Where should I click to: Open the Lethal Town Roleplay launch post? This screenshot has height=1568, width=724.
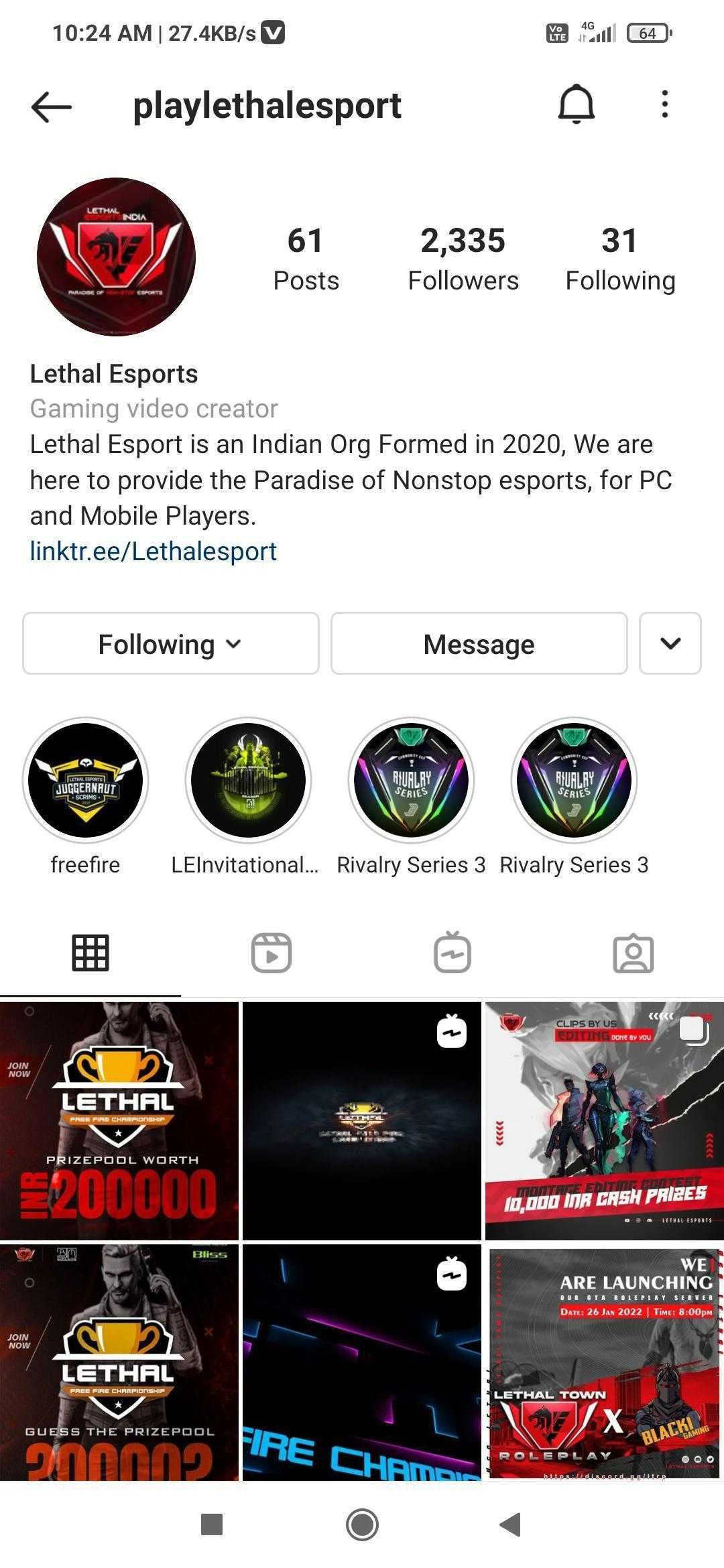[x=604, y=1364]
